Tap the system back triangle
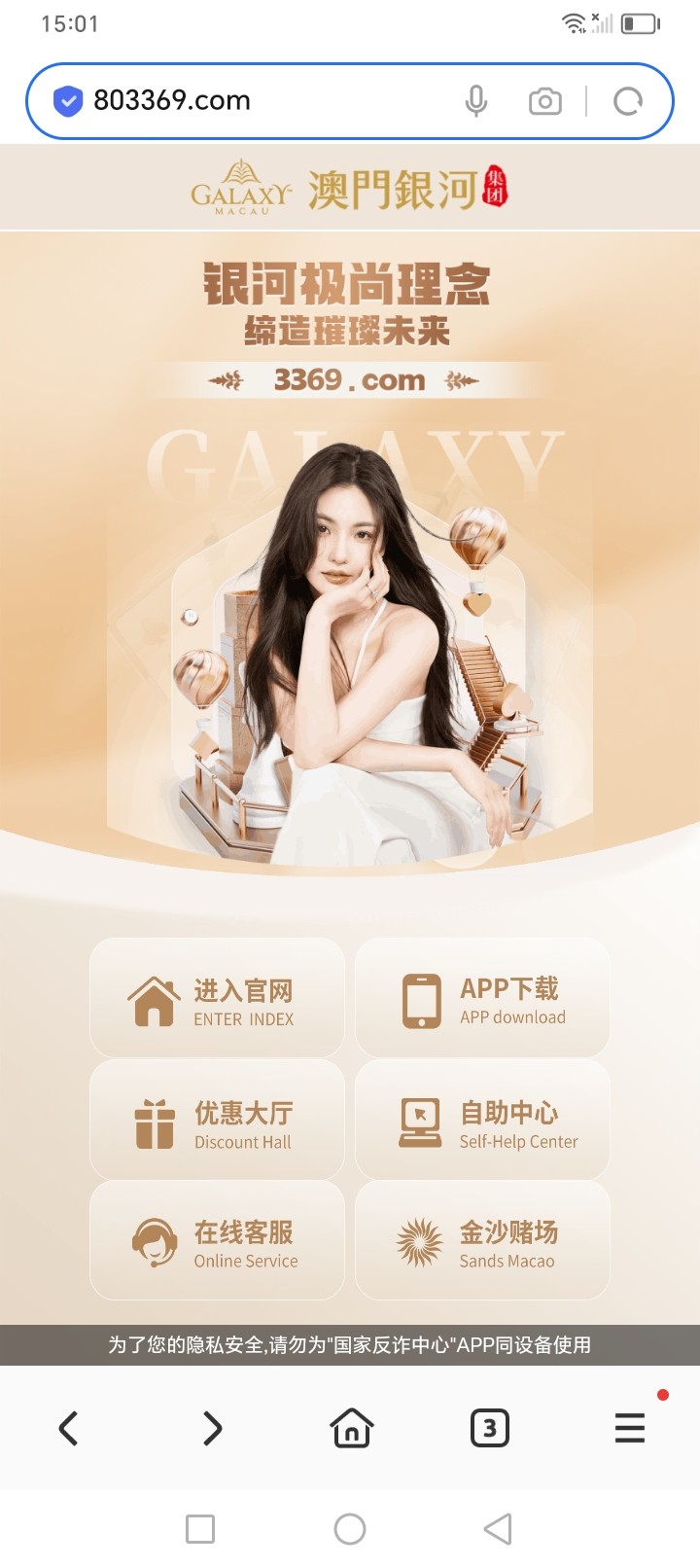700x1568 pixels. (498, 1529)
